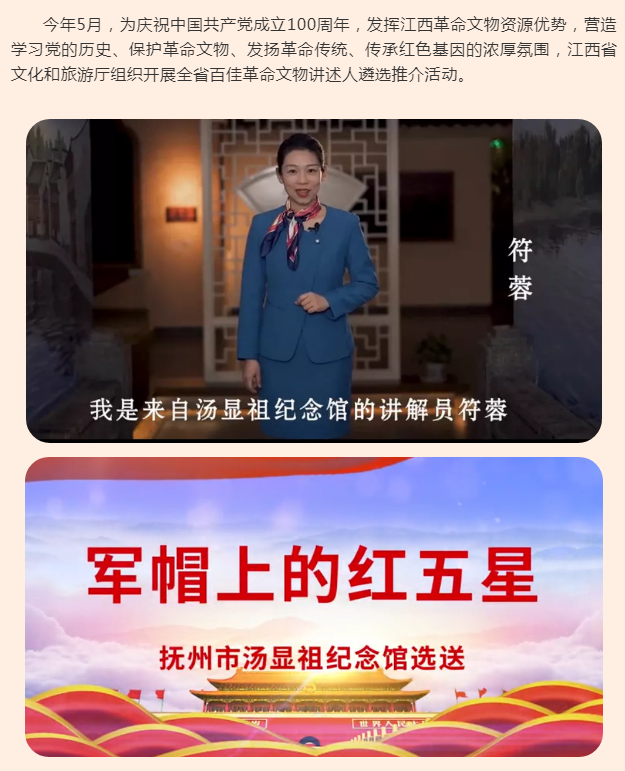Image resolution: width=625 pixels, height=771 pixels.
Task: Open the 军帽上的红五星 title image
Action: [x=313, y=606]
